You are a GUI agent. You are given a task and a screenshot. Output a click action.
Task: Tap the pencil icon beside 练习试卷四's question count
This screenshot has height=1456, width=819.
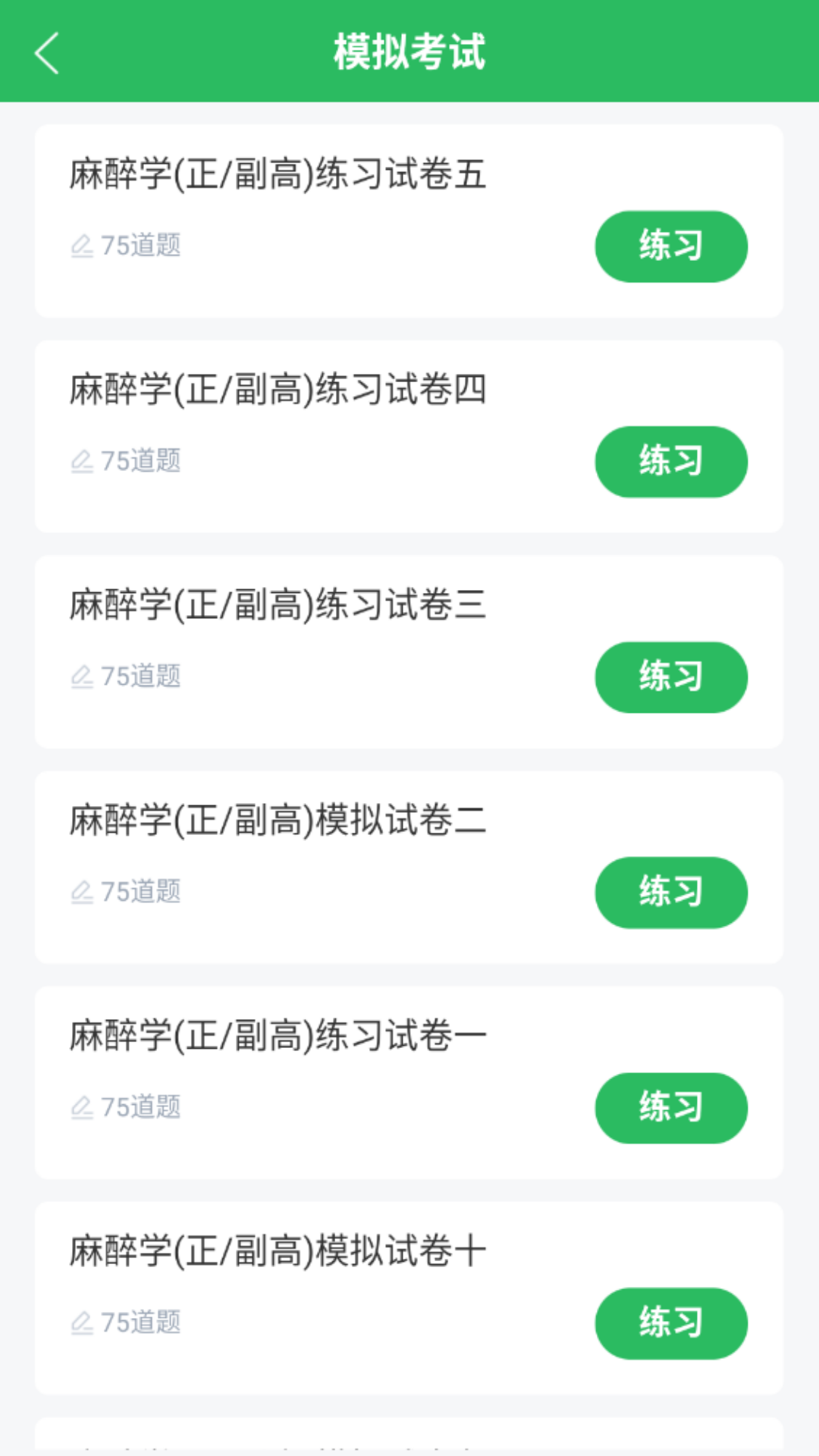pos(83,460)
